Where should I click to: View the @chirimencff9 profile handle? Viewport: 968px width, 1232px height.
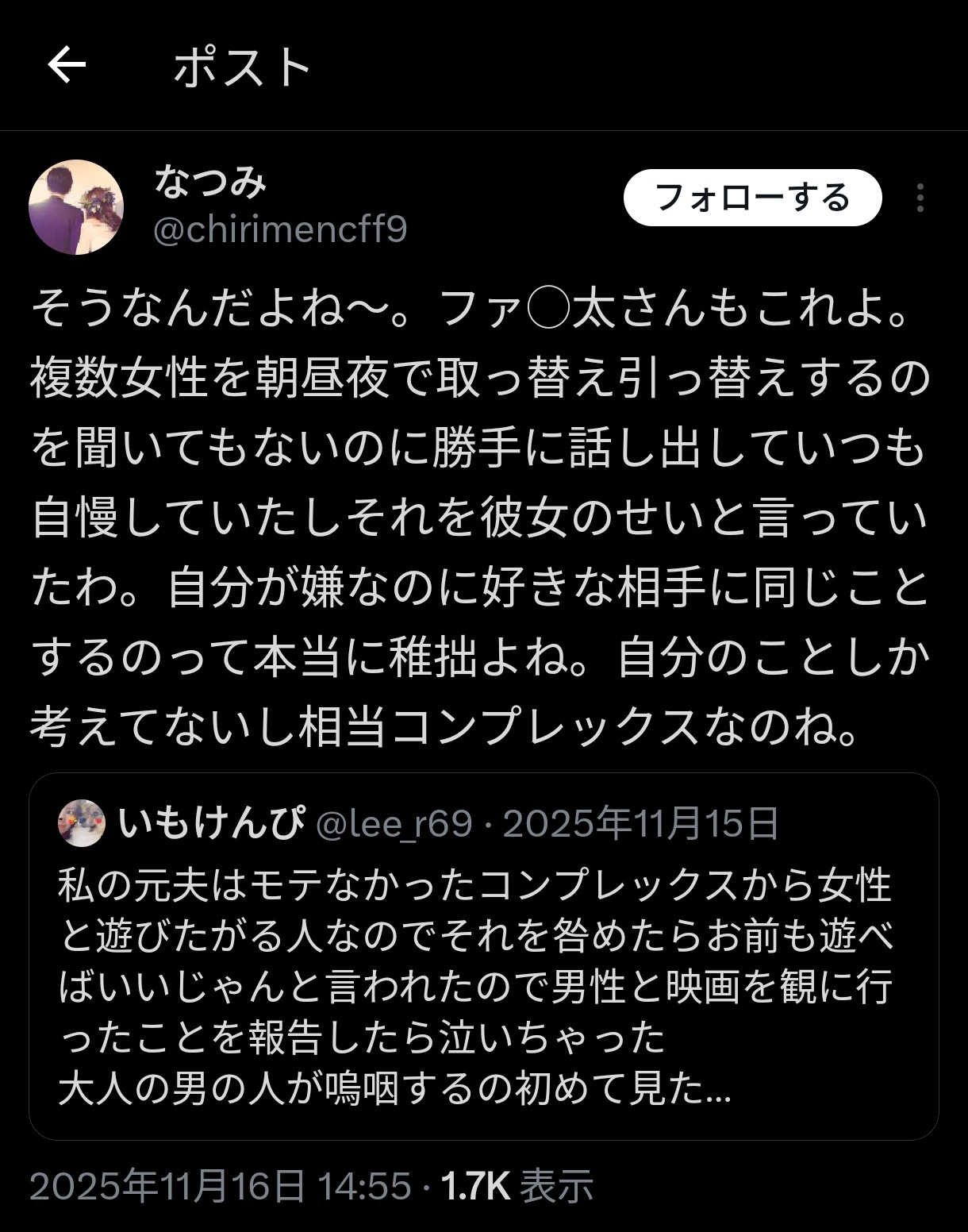[279, 230]
